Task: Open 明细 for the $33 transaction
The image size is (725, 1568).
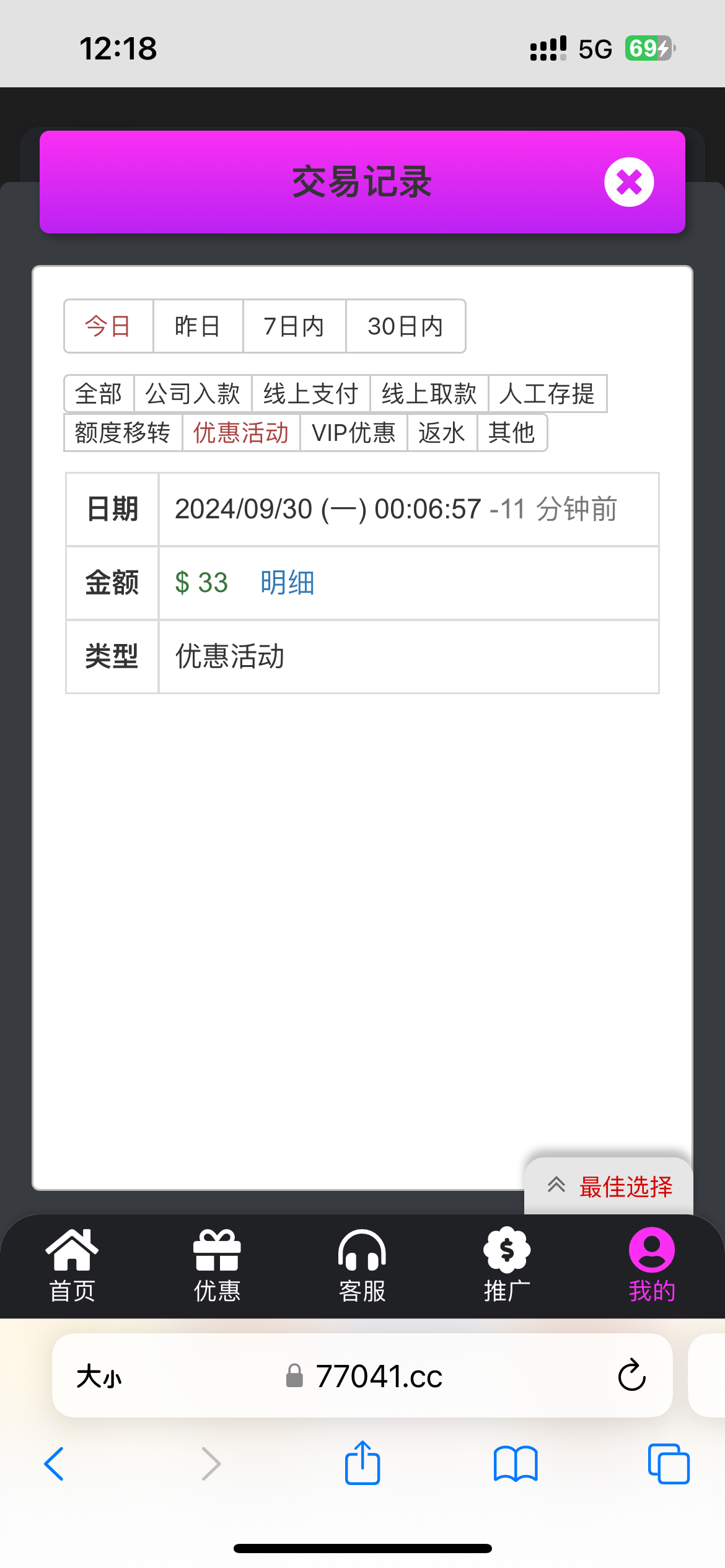Action: pos(288,583)
